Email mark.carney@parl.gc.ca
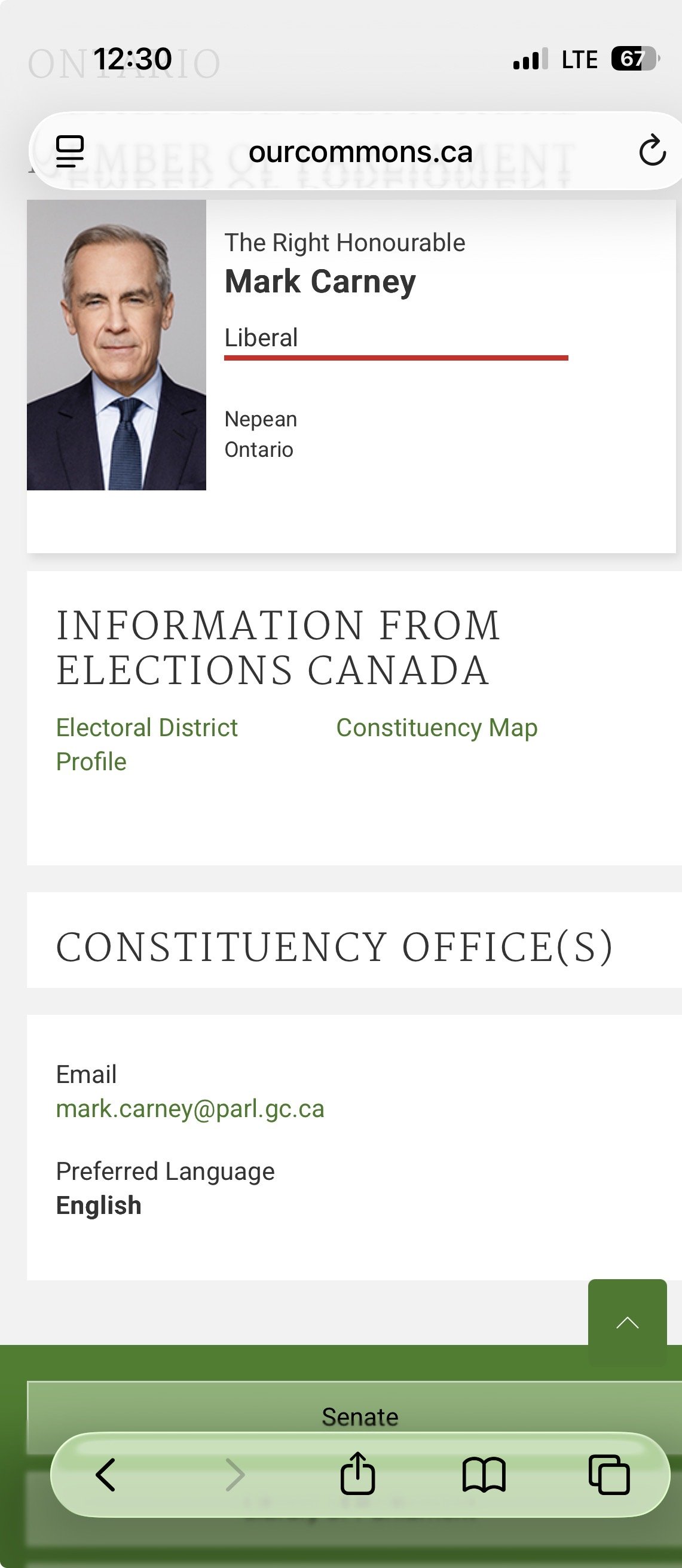 point(190,1109)
